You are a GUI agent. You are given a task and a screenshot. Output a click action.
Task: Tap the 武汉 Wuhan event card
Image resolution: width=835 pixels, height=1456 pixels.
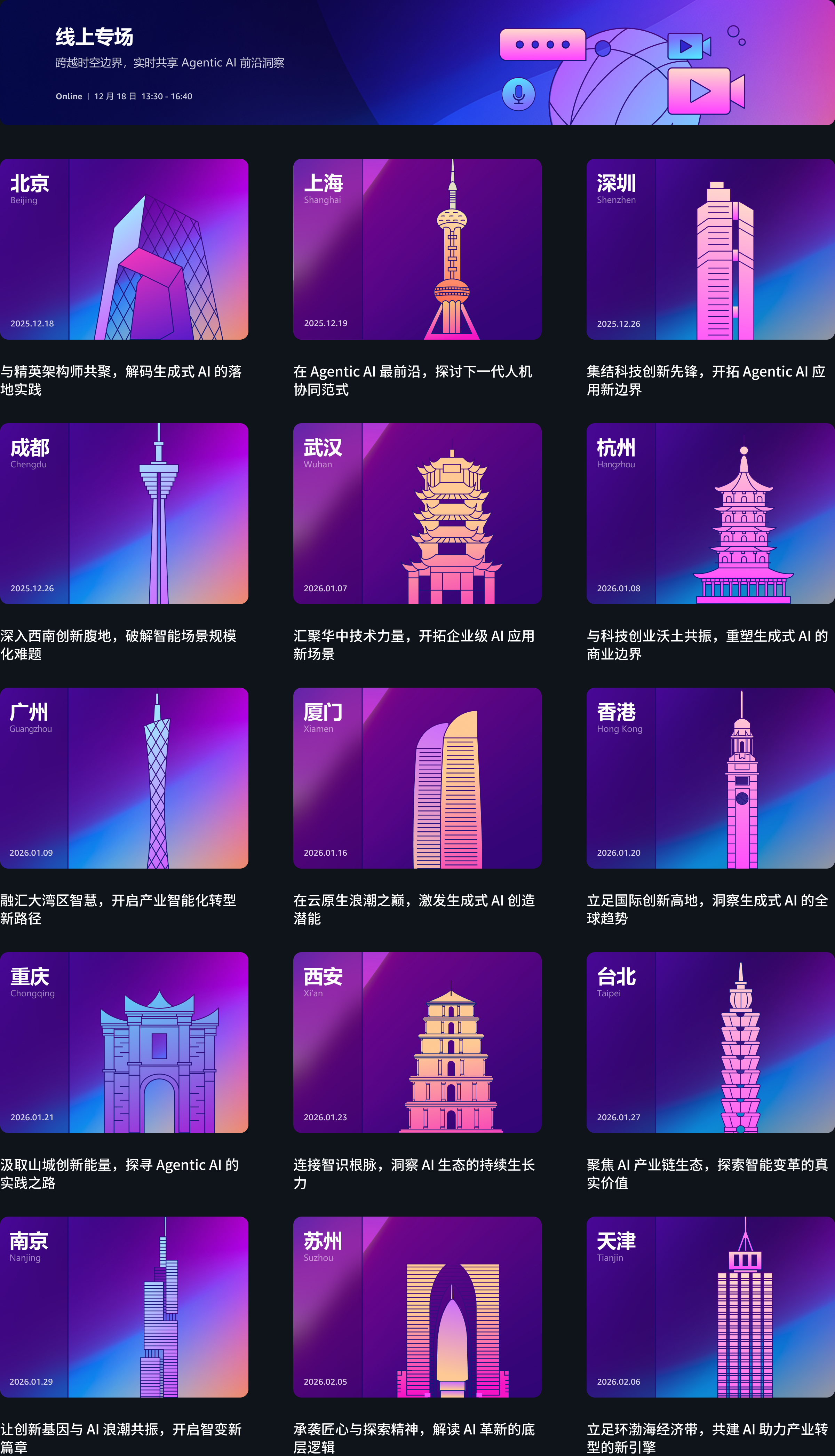(x=417, y=513)
